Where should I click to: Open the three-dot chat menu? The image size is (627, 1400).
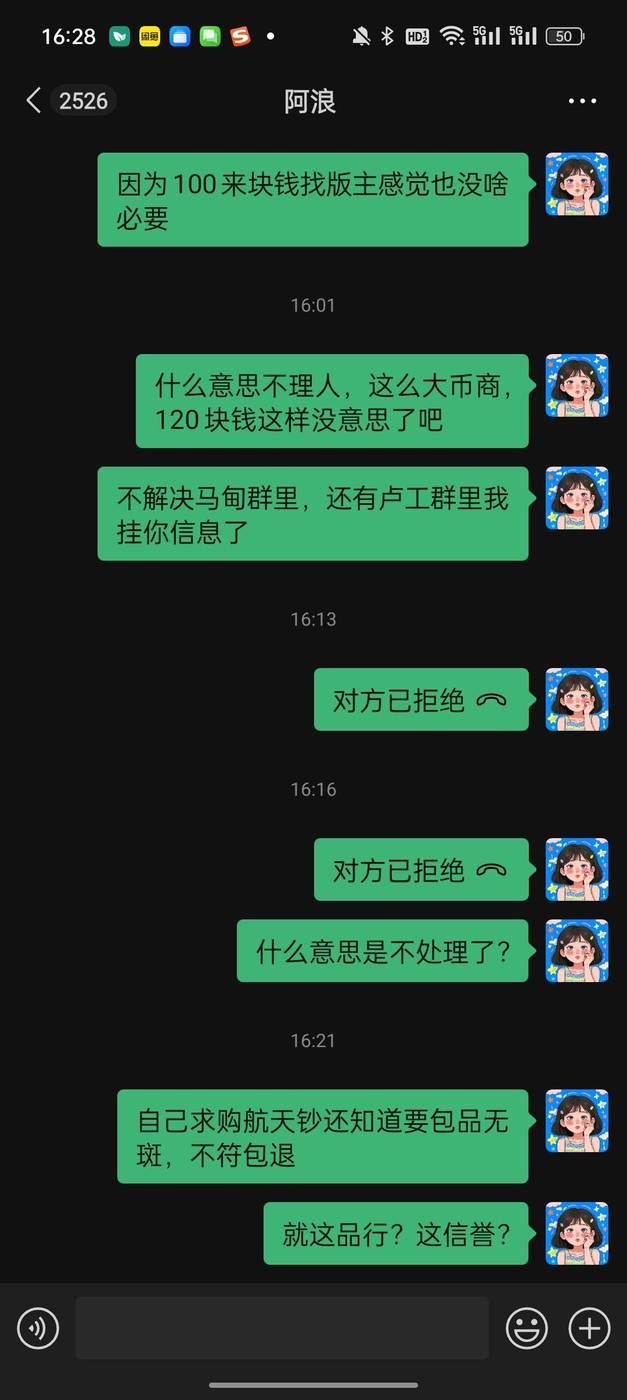(x=582, y=101)
